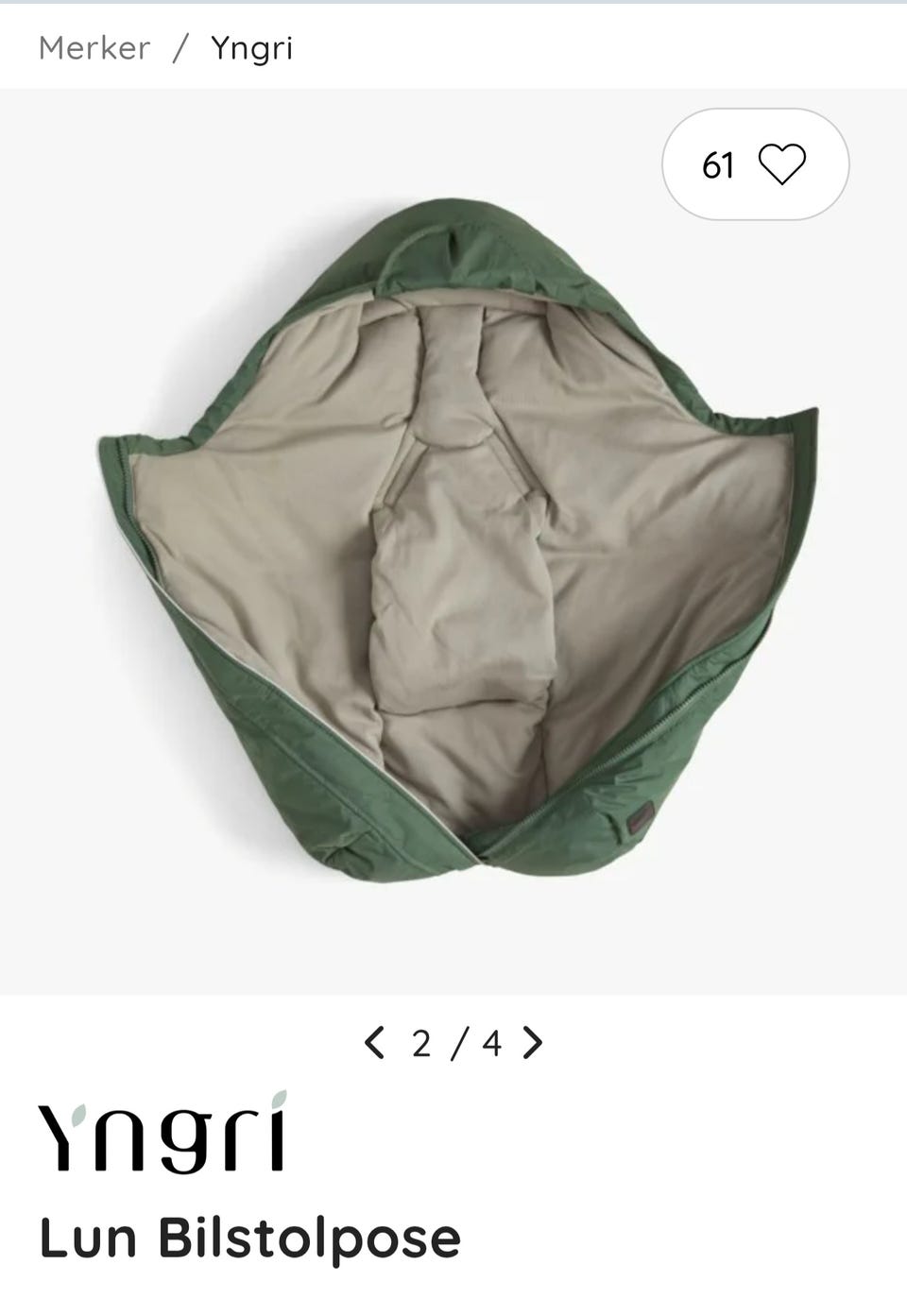Show the previous product image
The image size is (907, 1316).
[x=375, y=1043]
